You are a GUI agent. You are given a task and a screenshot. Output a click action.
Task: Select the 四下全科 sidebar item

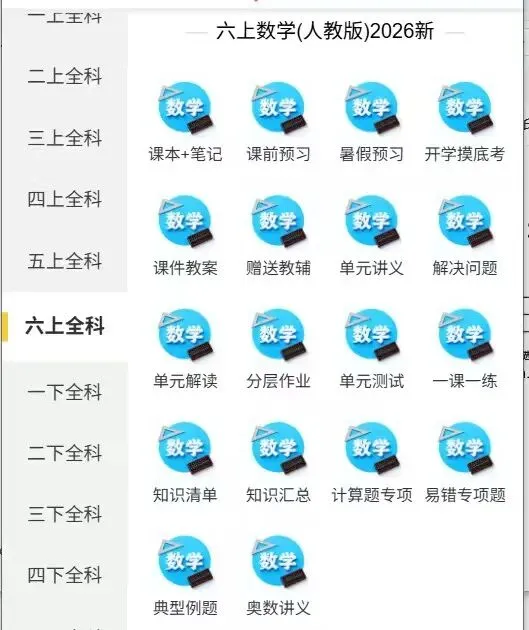65,574
